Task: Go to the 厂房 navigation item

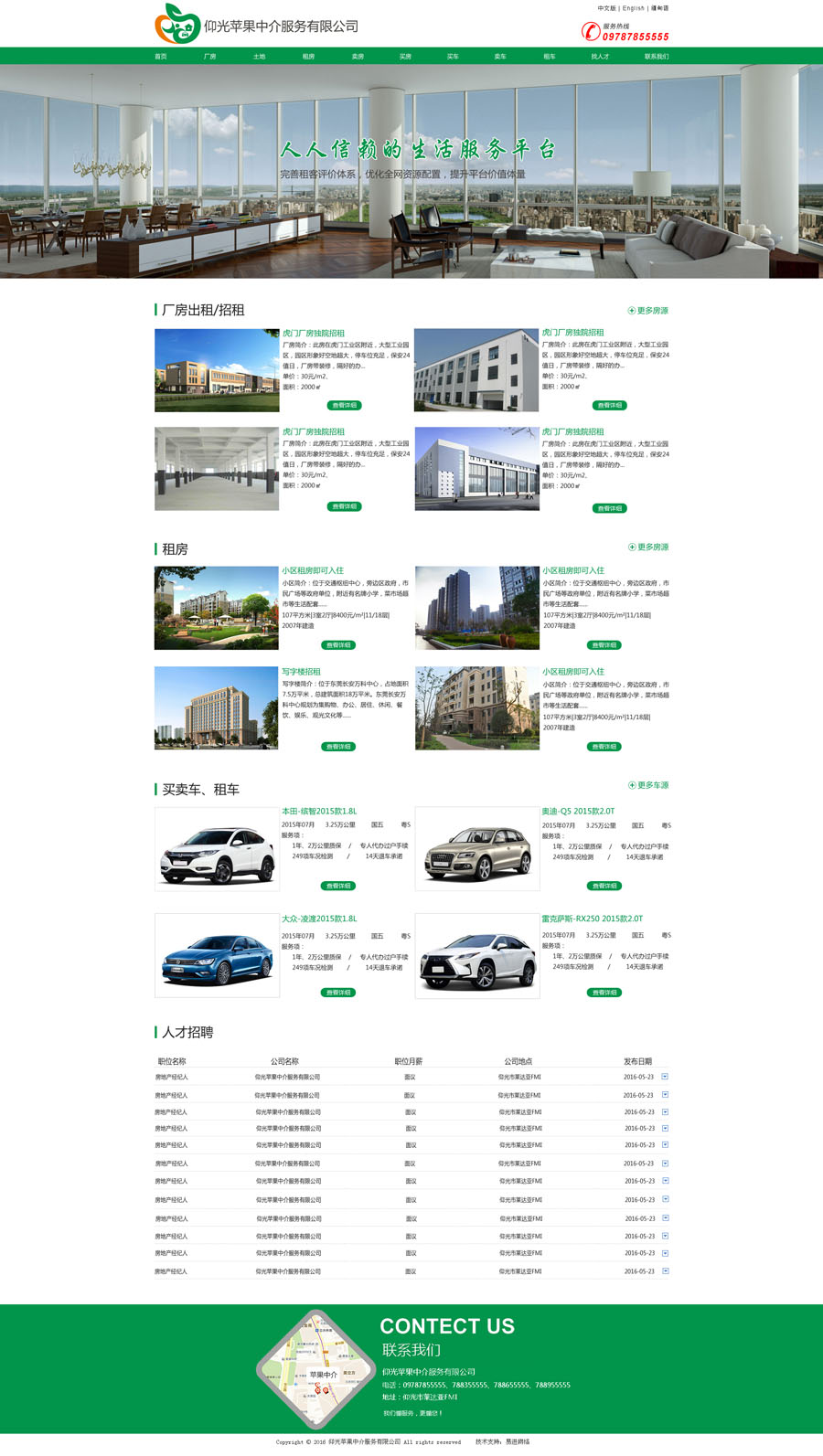Action: [x=210, y=57]
